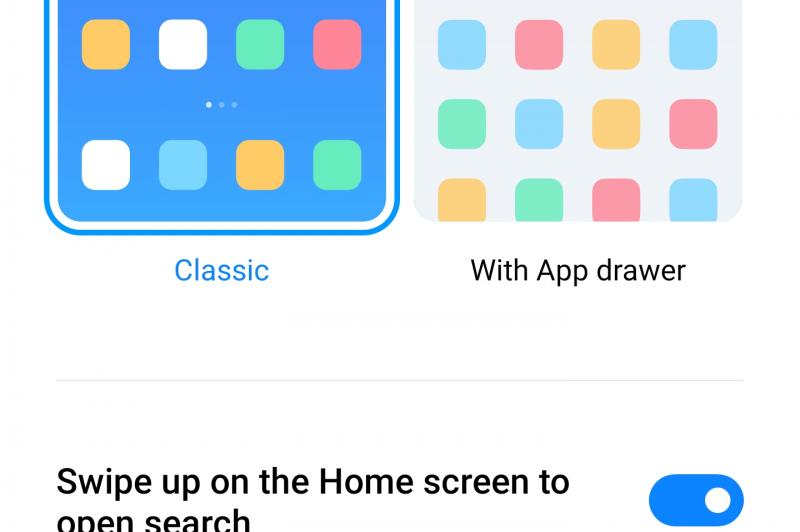This screenshot has height=532, width=800.
Task: Select the Classic home screen layout
Action: tap(221, 120)
